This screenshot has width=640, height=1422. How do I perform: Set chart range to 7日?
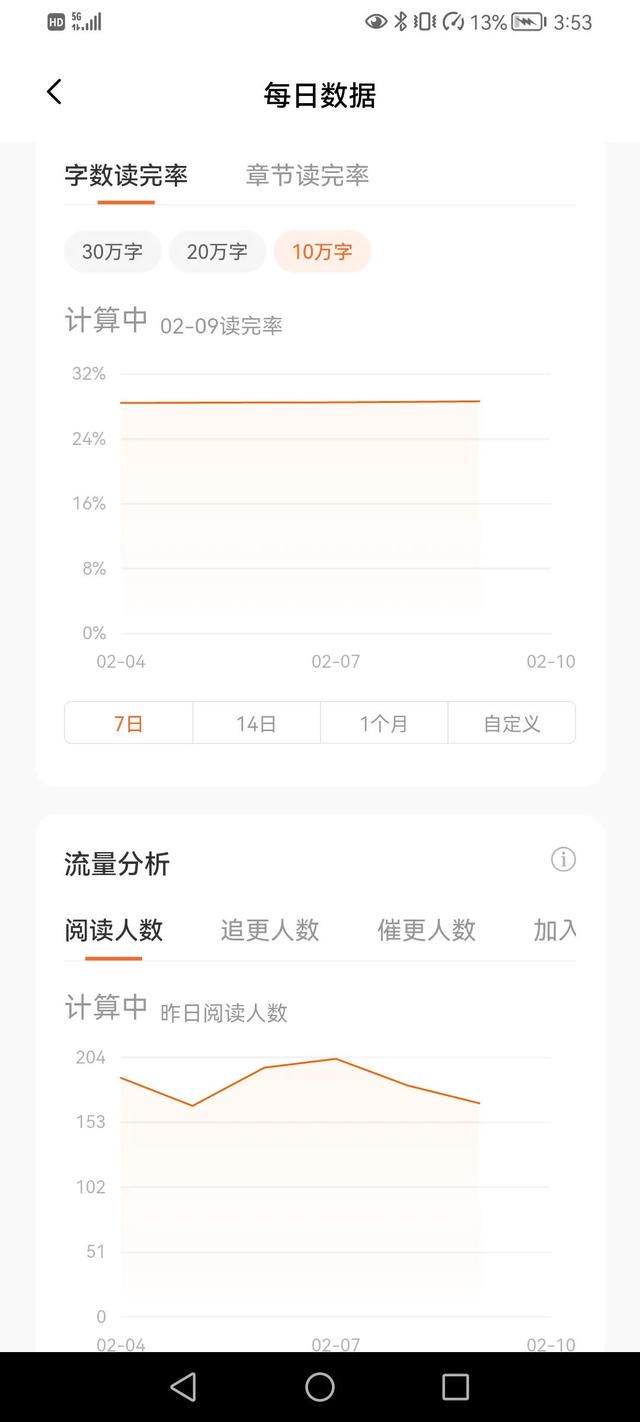coord(129,723)
